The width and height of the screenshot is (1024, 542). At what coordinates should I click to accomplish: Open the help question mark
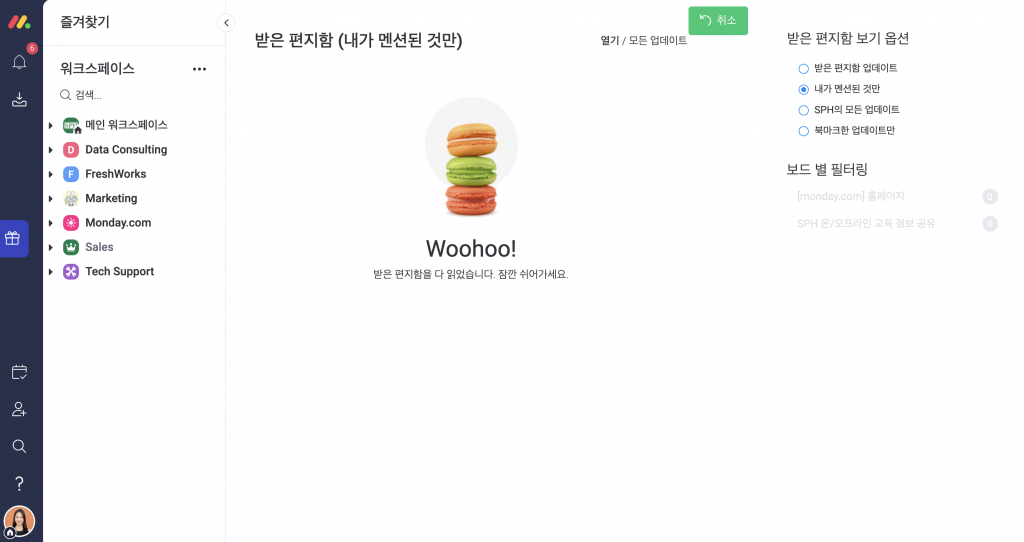click(x=19, y=483)
